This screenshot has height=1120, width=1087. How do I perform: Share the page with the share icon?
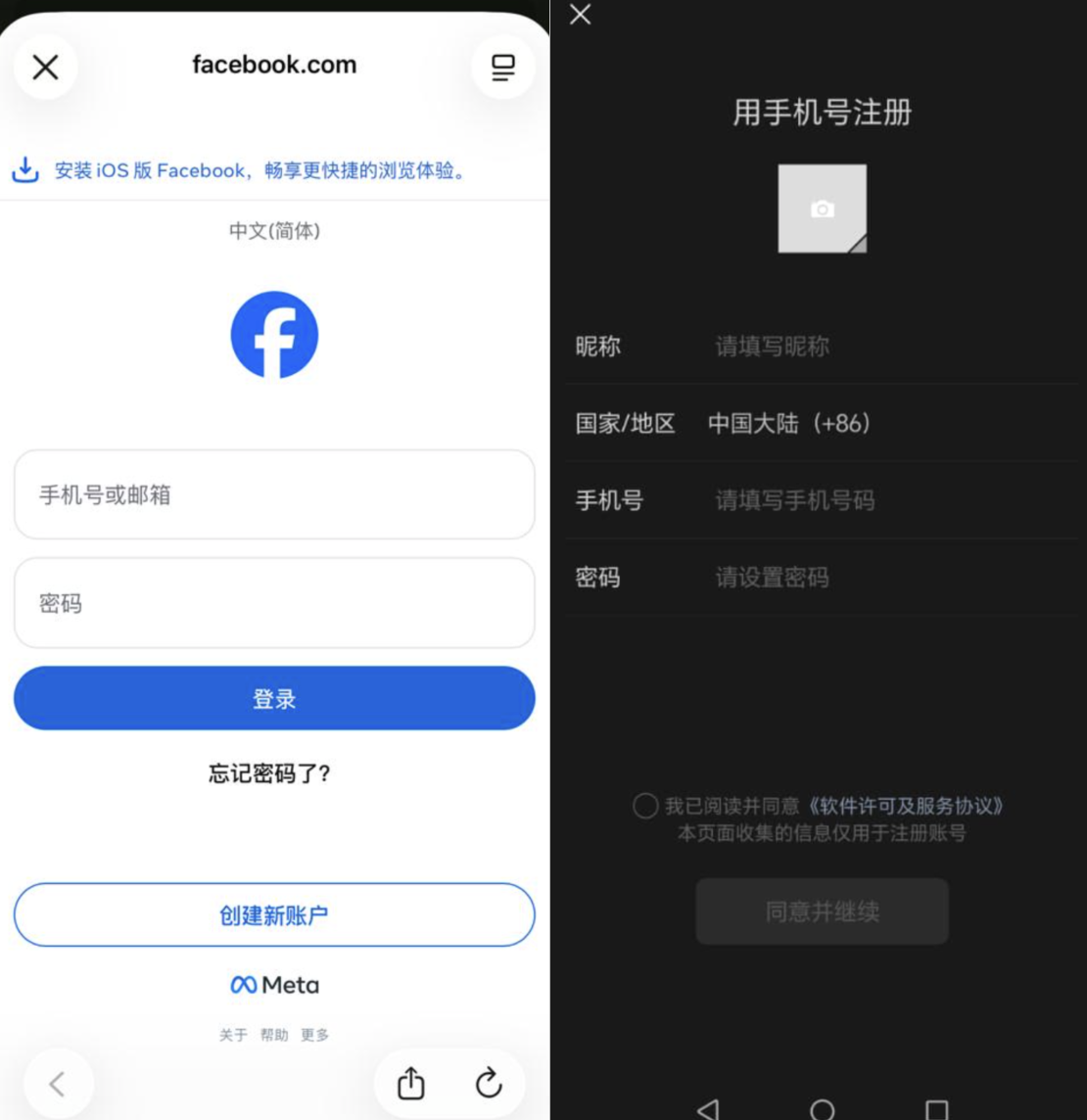(x=411, y=1083)
